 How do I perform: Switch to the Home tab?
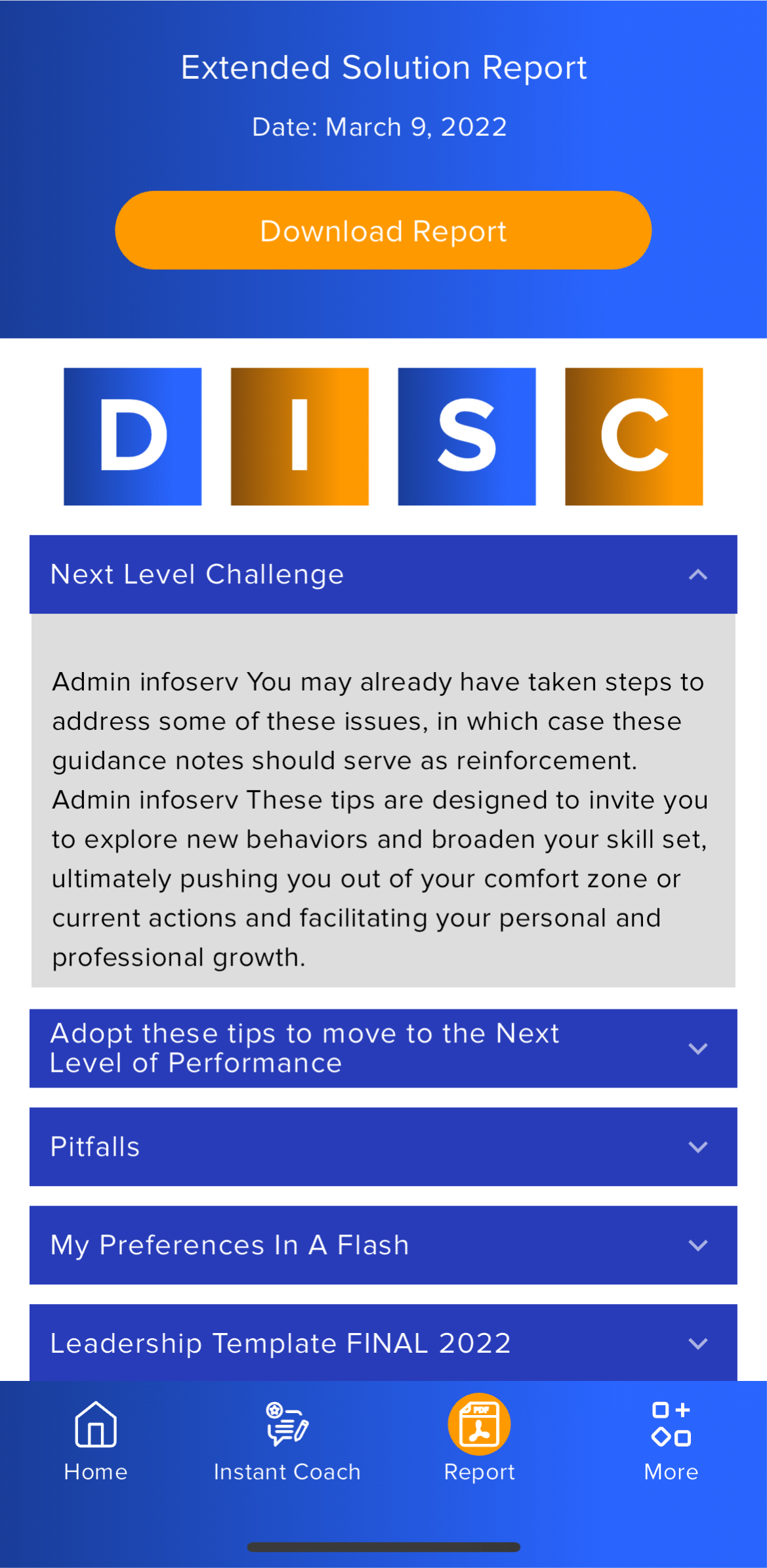(95, 1472)
